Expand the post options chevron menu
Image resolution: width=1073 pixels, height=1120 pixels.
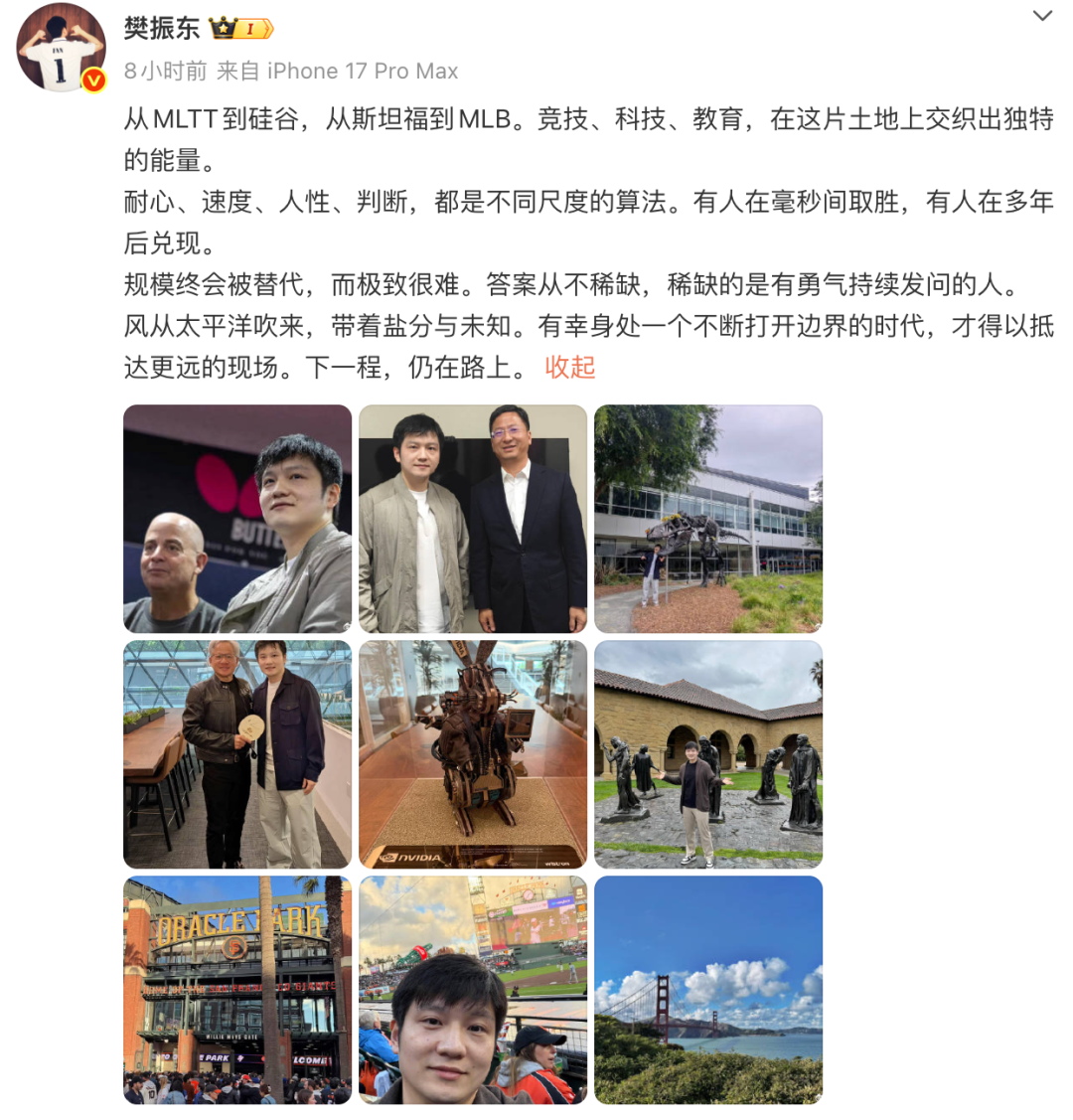1042,16
